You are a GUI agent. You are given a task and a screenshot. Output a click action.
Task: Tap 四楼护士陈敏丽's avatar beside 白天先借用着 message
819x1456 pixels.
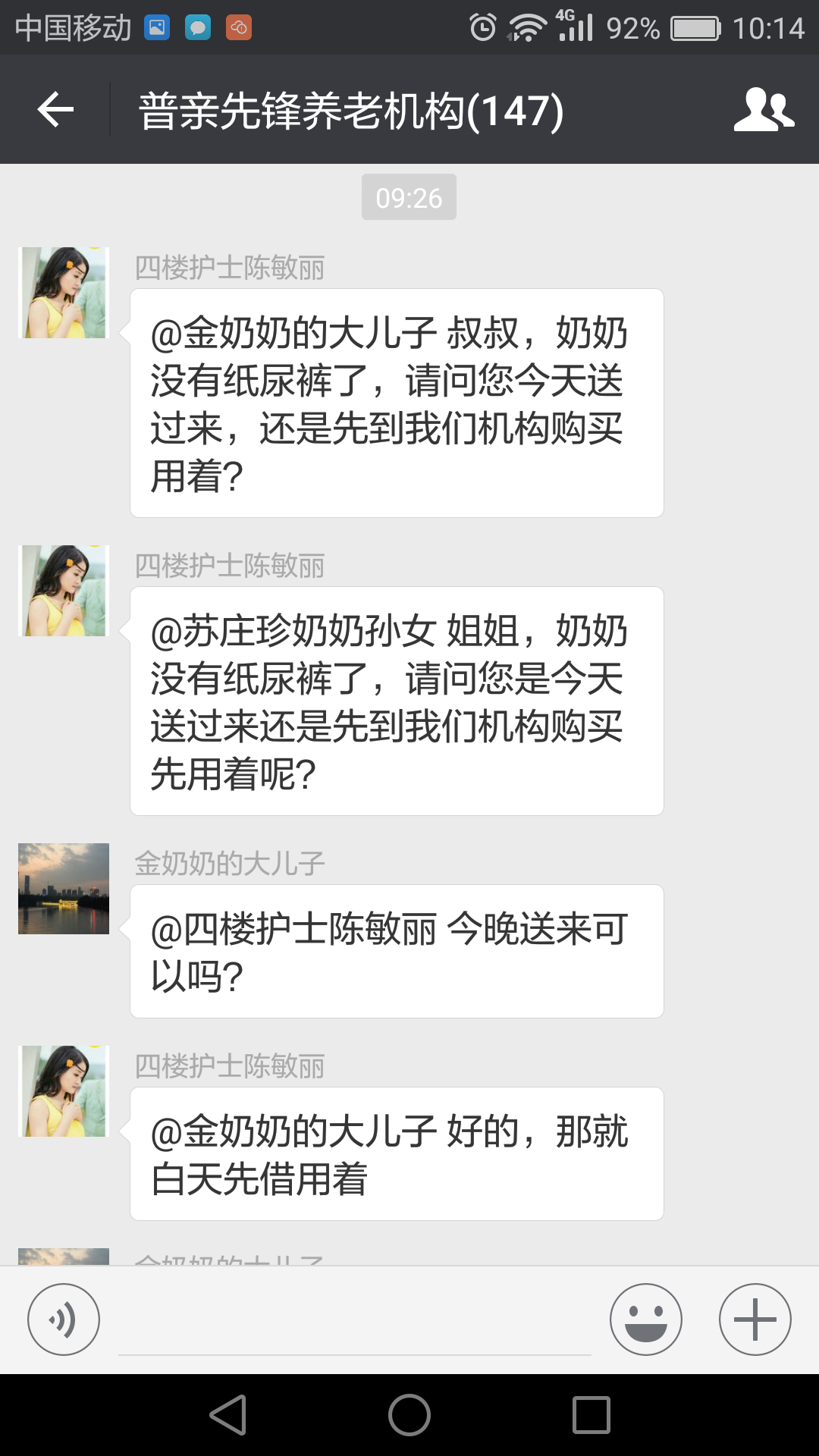[64, 1091]
